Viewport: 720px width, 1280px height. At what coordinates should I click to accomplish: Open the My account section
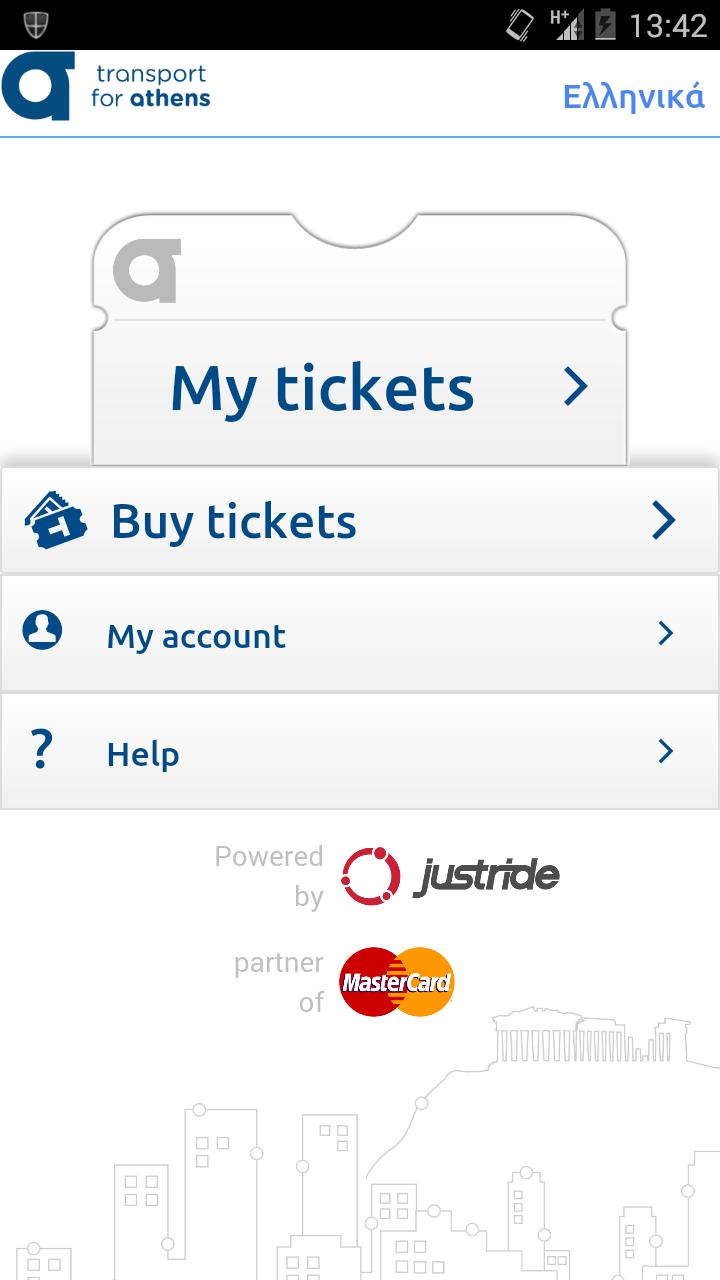coord(197,633)
